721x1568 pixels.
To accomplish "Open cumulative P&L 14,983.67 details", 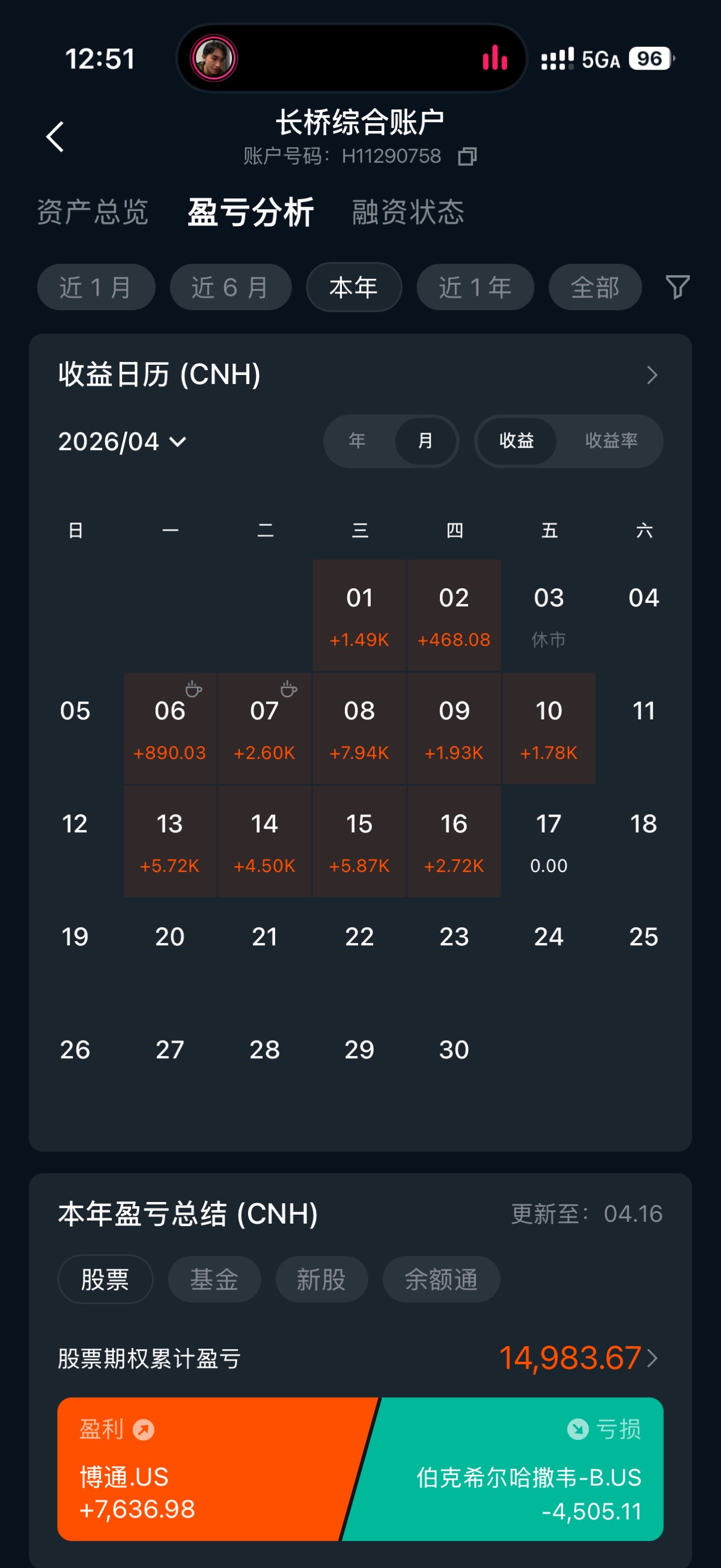I will click(x=577, y=1358).
